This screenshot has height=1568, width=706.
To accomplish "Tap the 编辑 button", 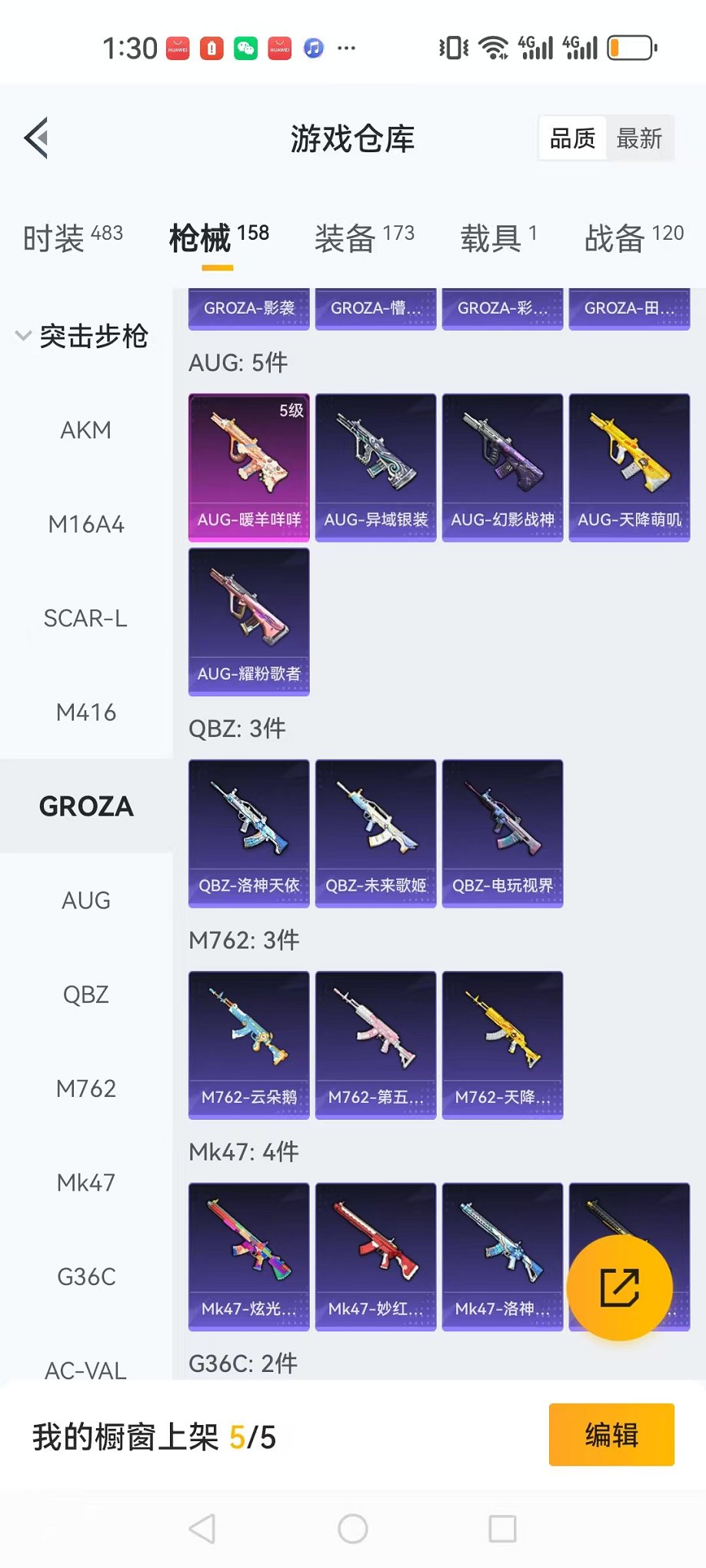I will point(611,1435).
